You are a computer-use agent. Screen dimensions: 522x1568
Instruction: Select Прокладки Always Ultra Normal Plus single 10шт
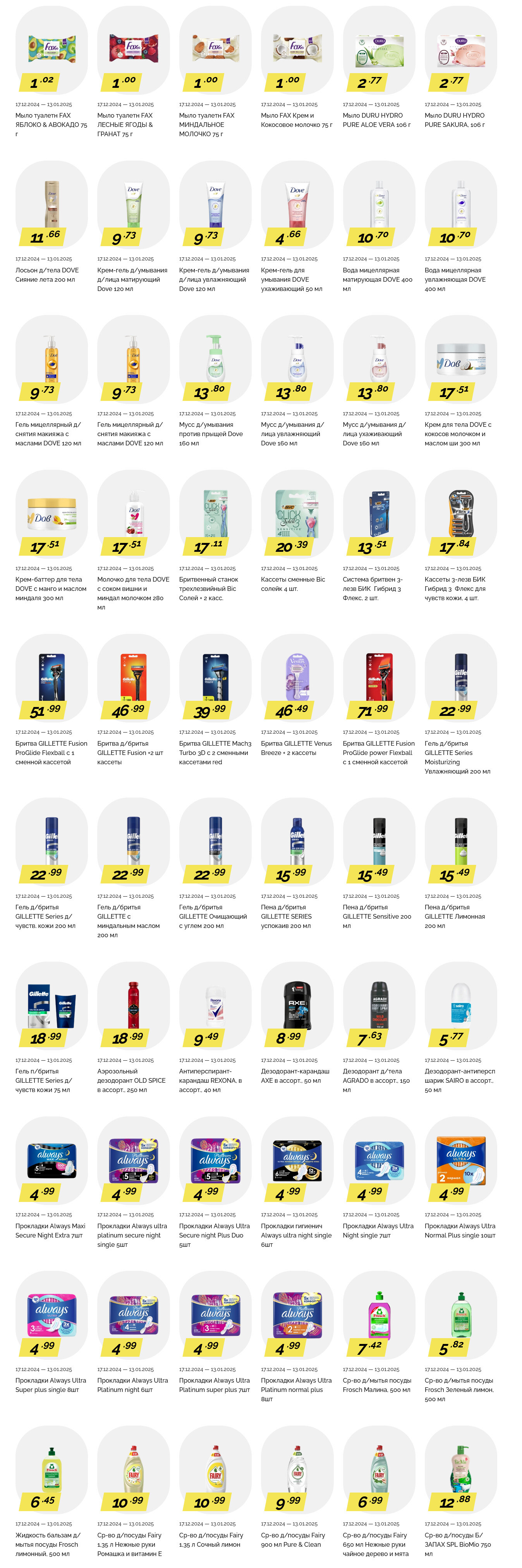coord(460,1161)
